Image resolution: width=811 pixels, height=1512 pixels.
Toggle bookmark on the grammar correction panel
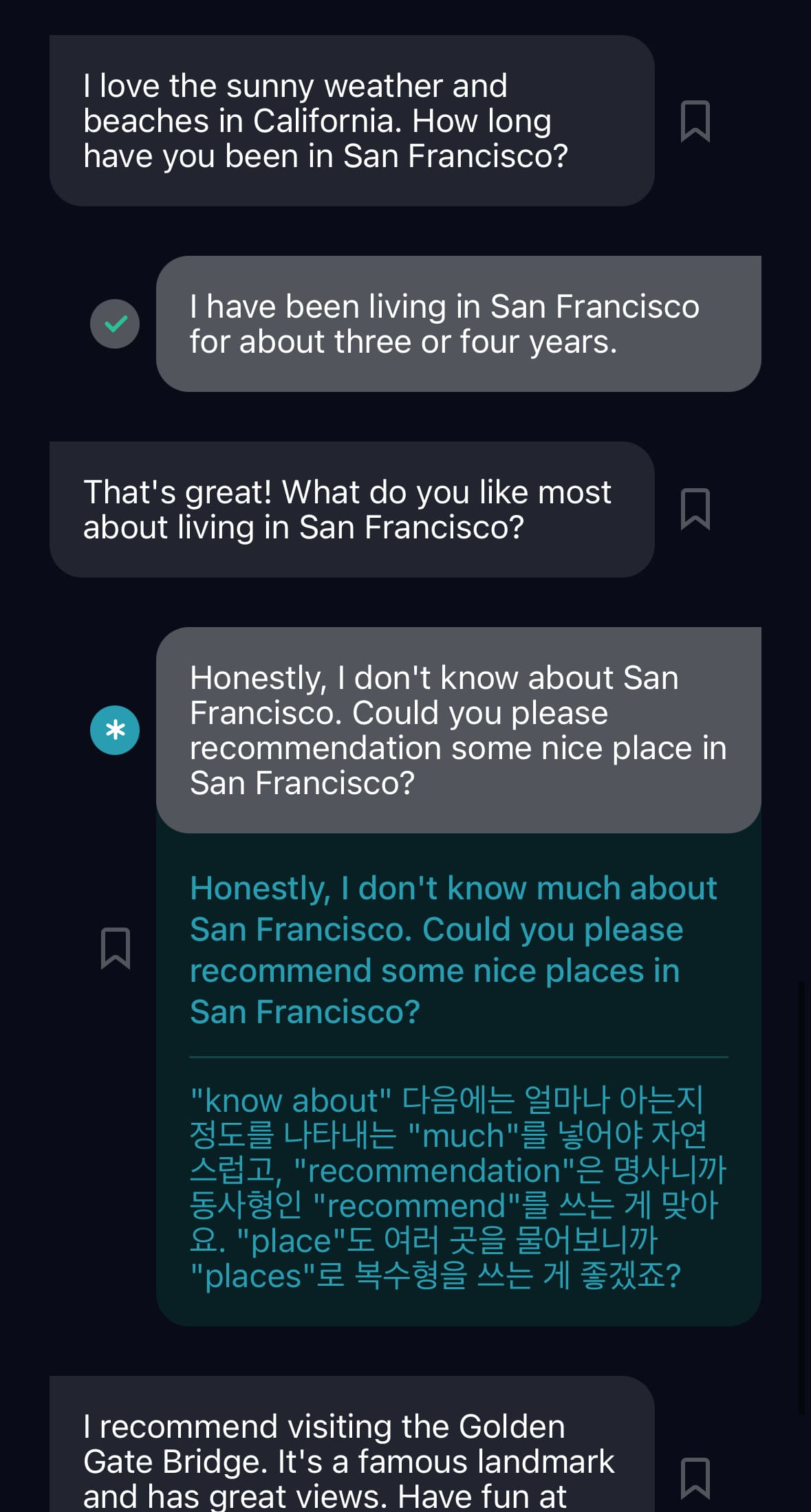pos(117,950)
